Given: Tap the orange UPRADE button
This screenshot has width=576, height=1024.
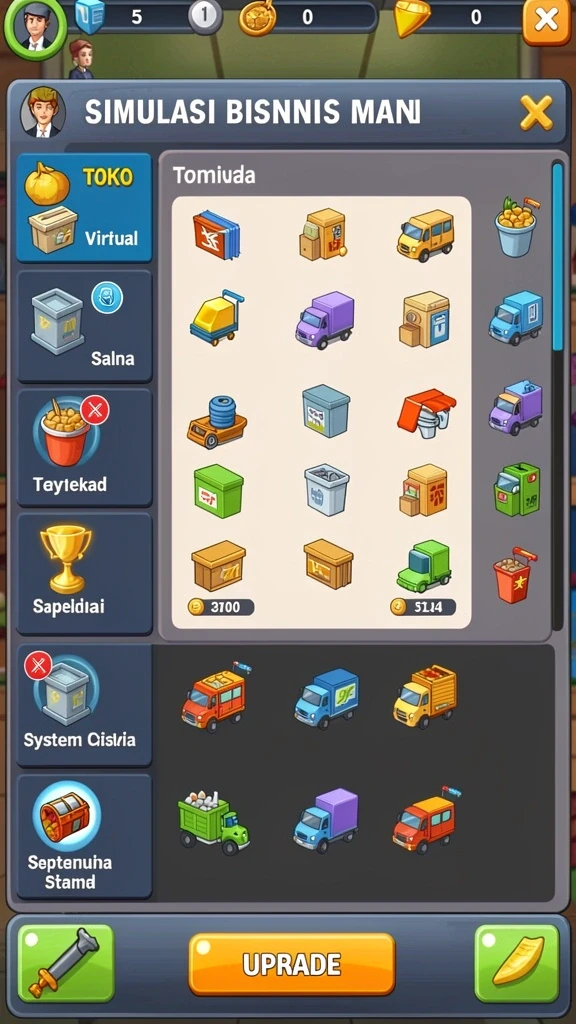Looking at the screenshot, I should pos(292,964).
